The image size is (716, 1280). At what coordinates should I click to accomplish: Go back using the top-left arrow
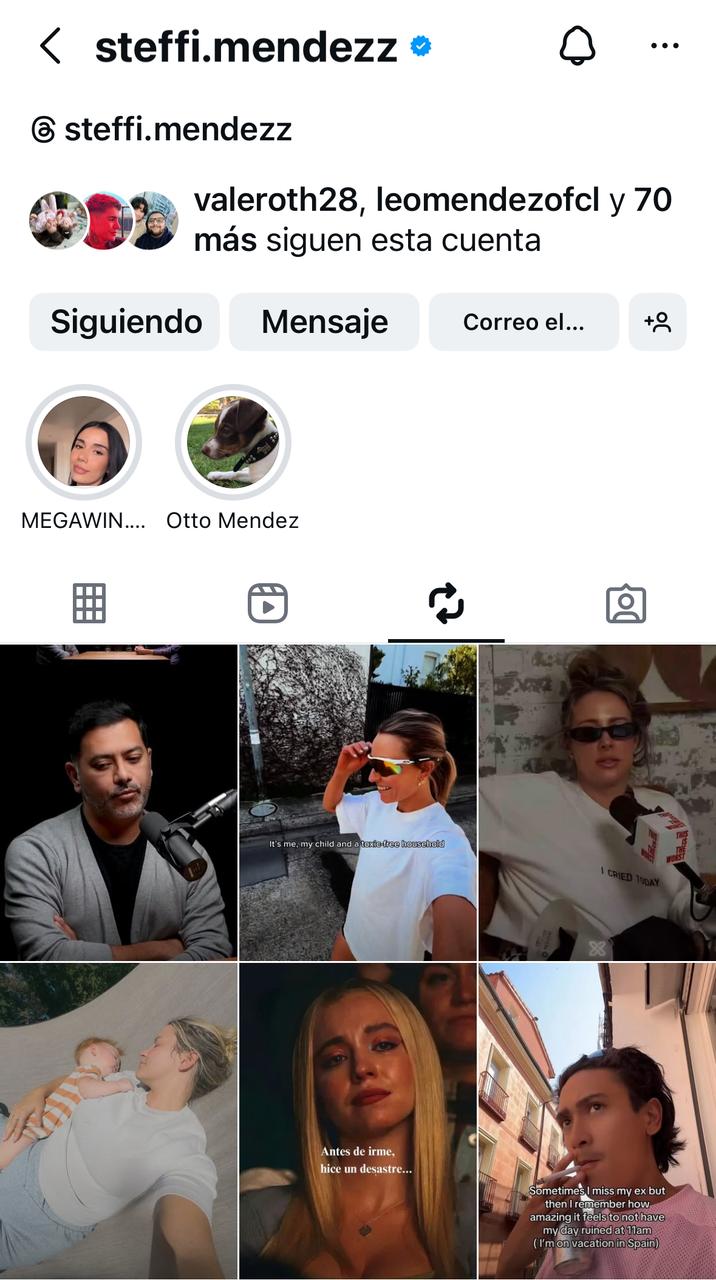[50, 47]
